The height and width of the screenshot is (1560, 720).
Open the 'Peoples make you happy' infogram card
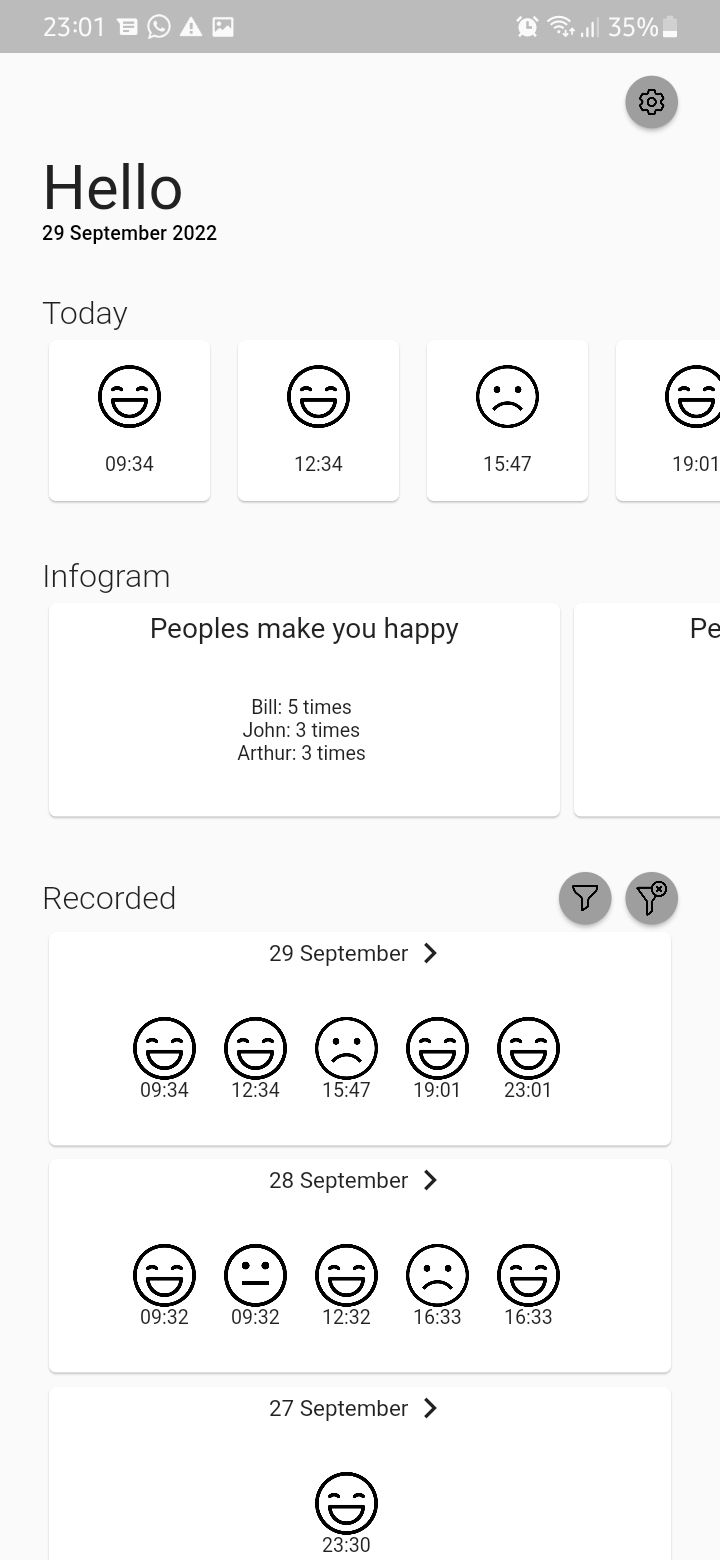pyautogui.click(x=304, y=709)
